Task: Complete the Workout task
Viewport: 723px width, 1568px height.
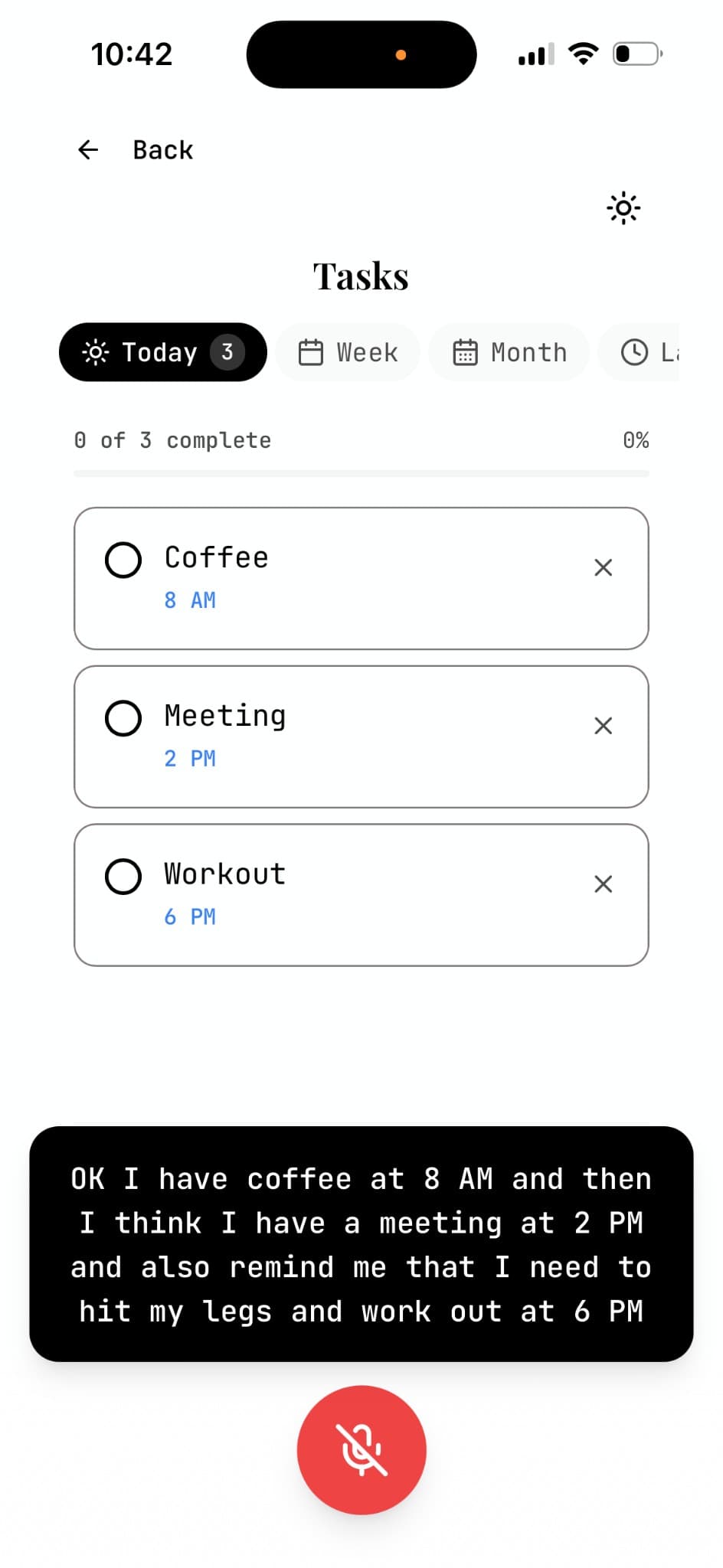Action: click(123, 876)
